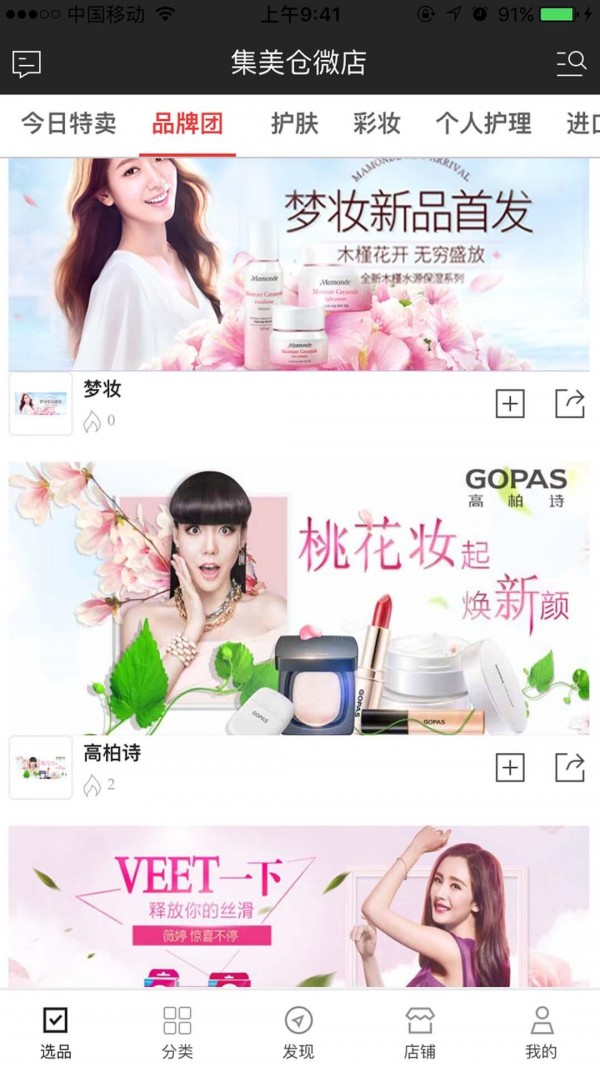Image resolution: width=600 pixels, height=1067 pixels.
Task: Open the 梦妆新品首发 banner
Action: click(299, 265)
